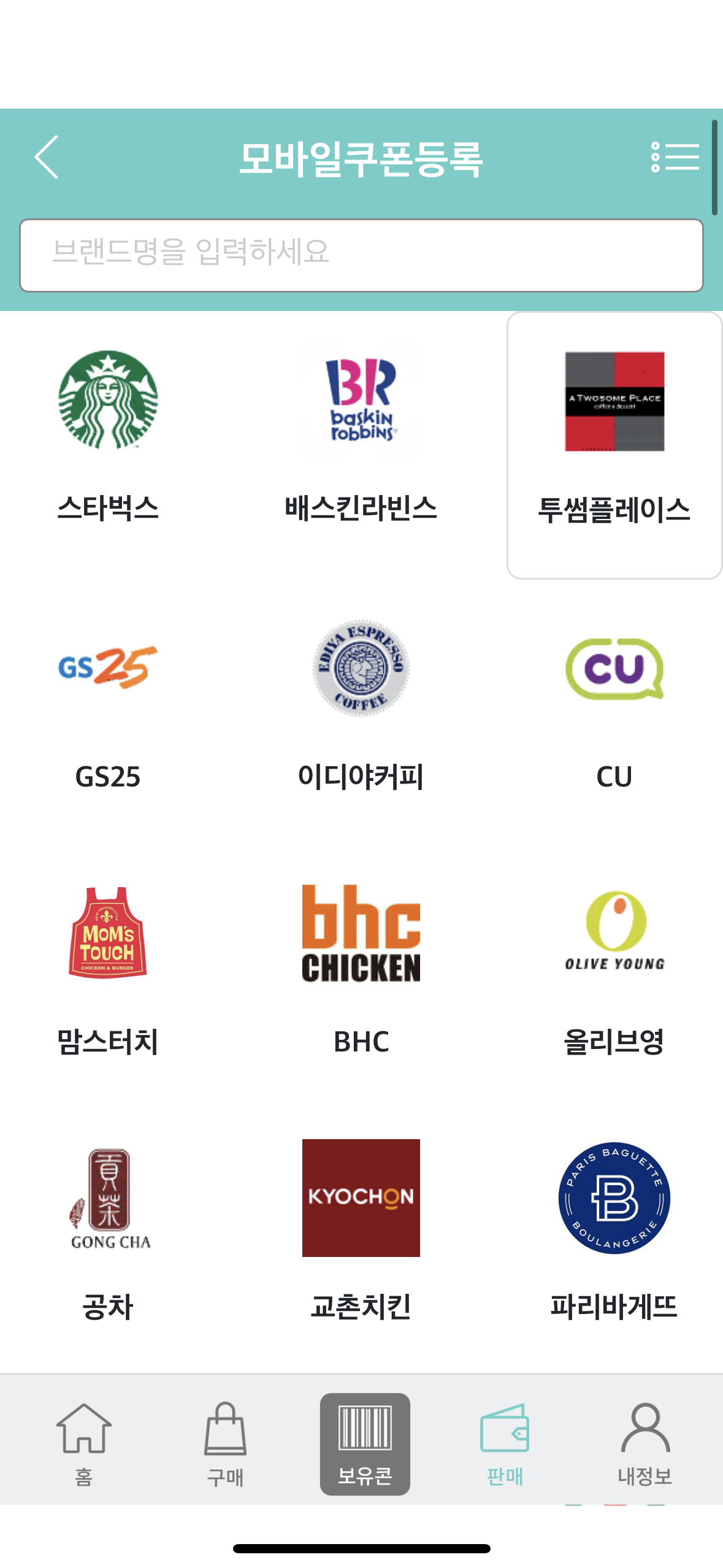Image resolution: width=723 pixels, height=1568 pixels.
Task: Switch to the 판매 tab
Action: [505, 1443]
